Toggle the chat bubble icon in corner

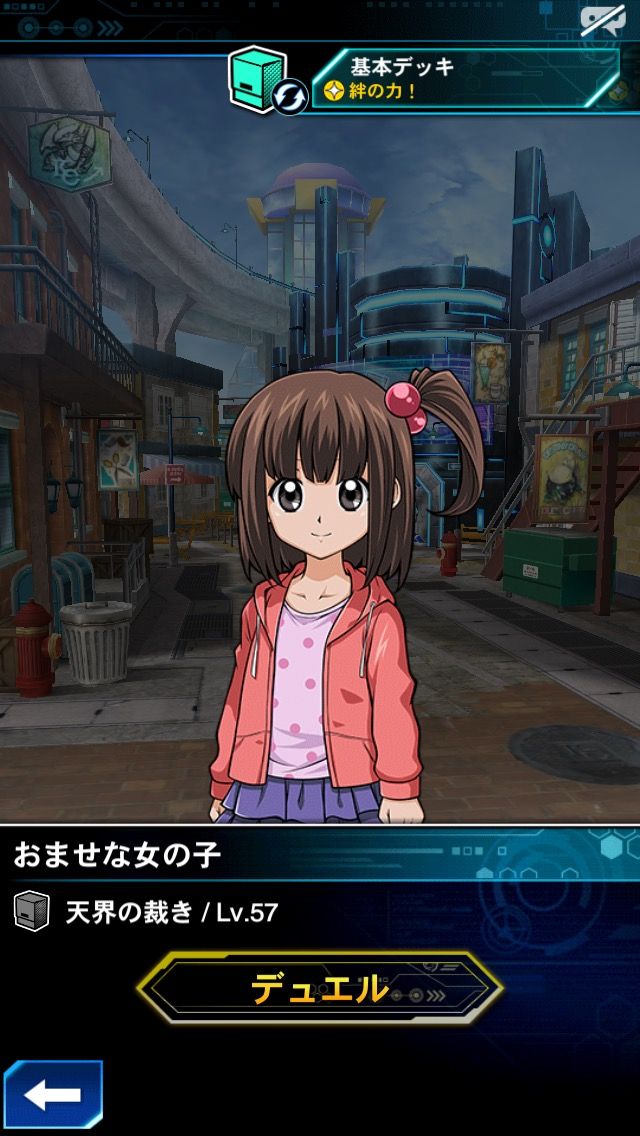click(x=602, y=20)
